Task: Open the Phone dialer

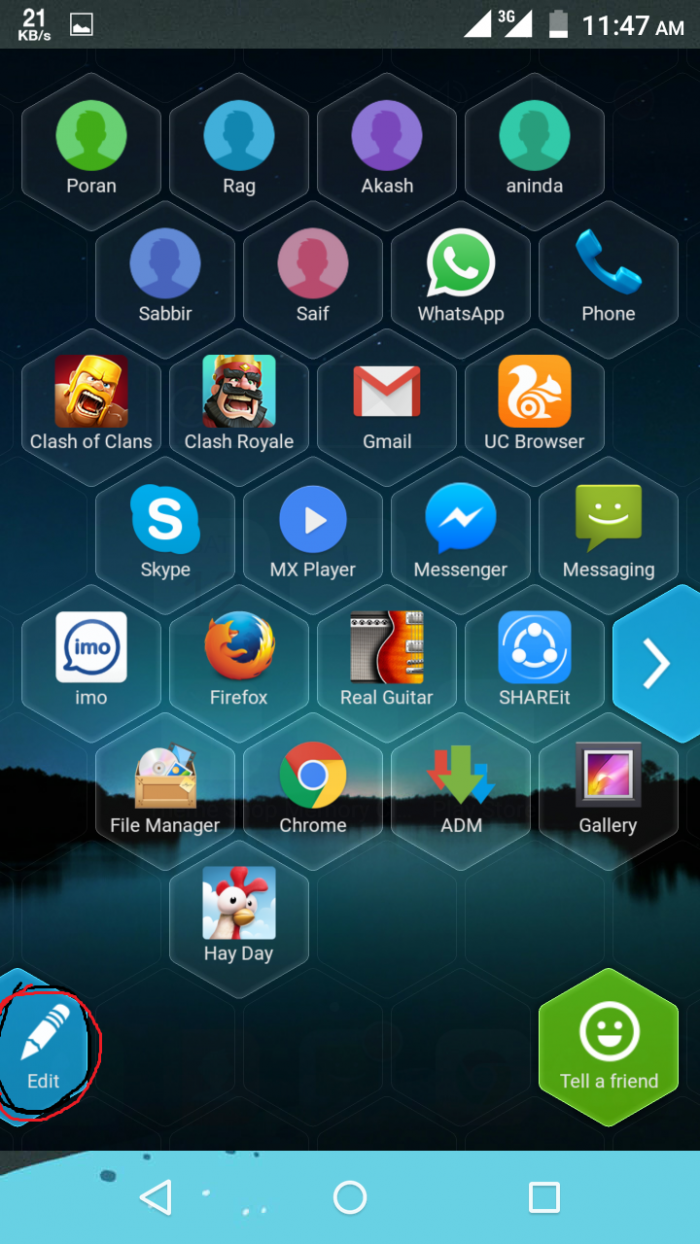Action: point(608,273)
